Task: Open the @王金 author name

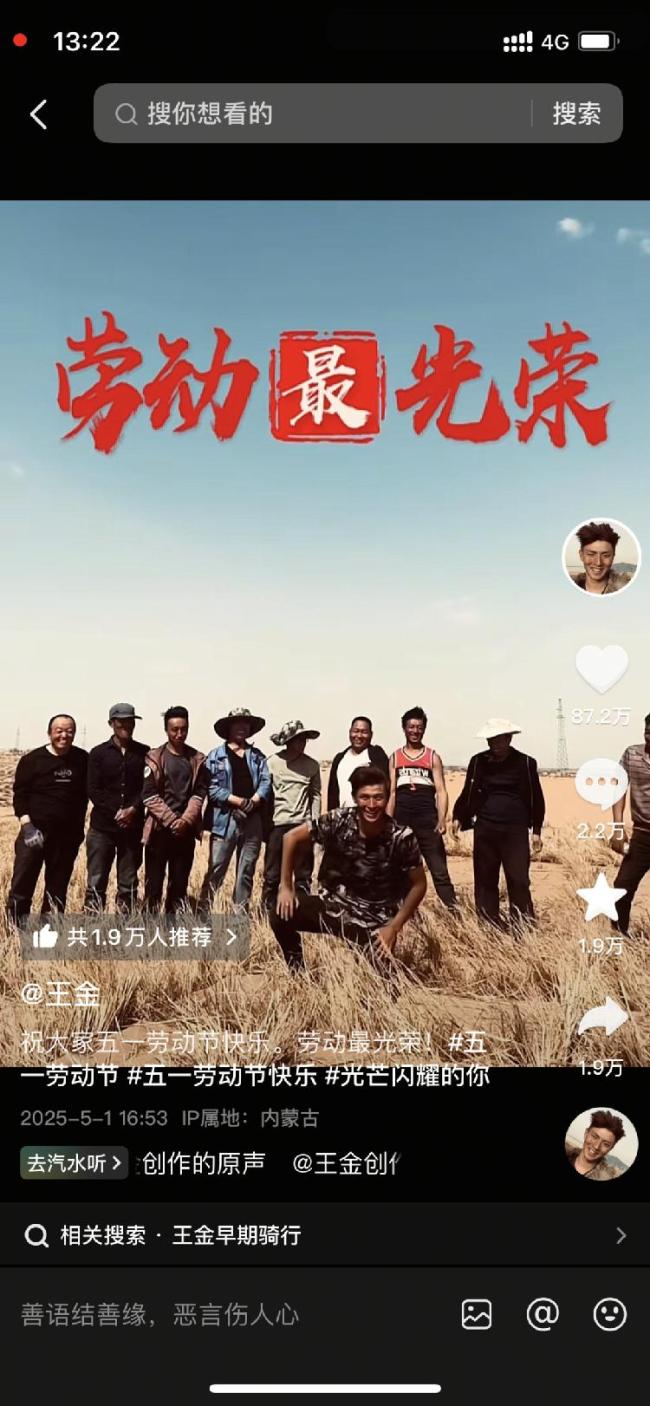Action: tap(60, 994)
